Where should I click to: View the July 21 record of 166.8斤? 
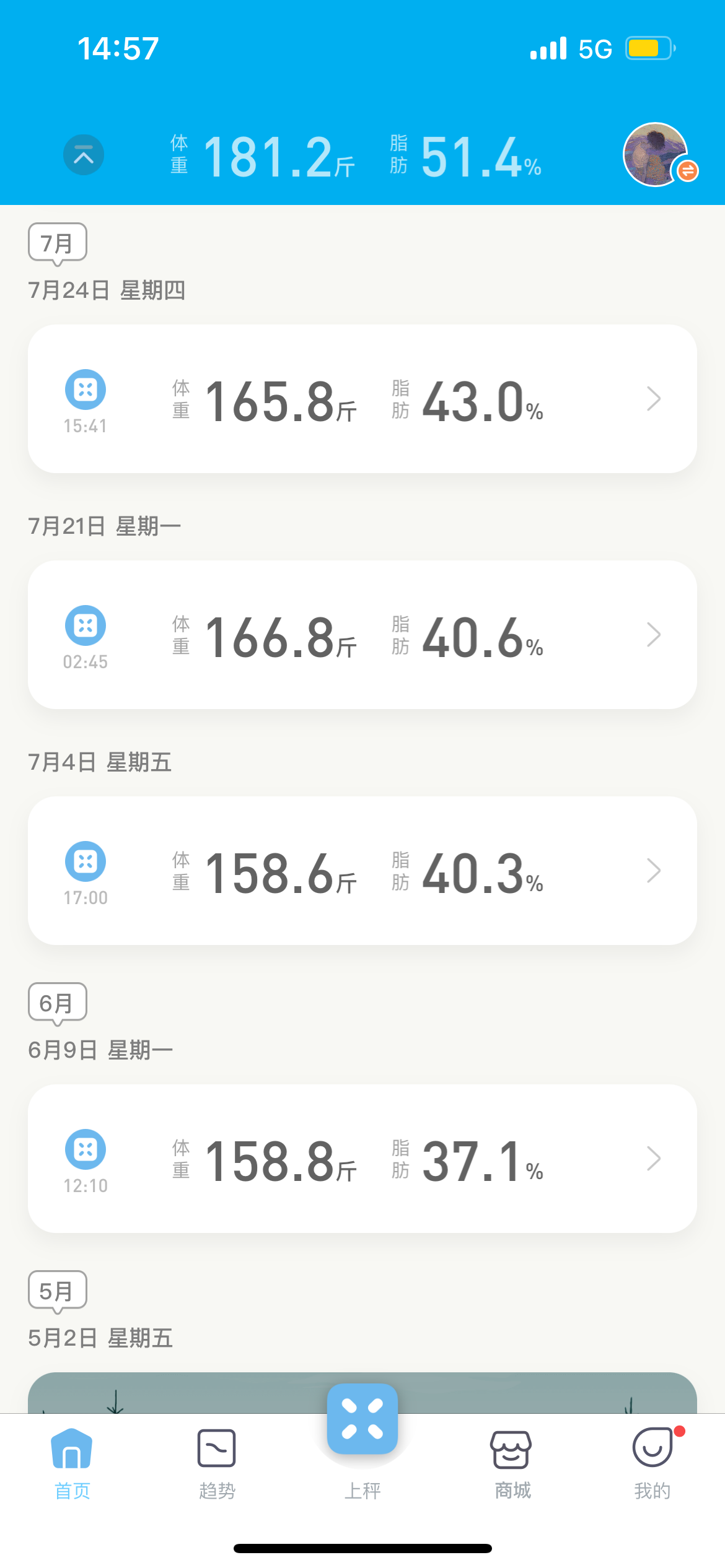(362, 635)
